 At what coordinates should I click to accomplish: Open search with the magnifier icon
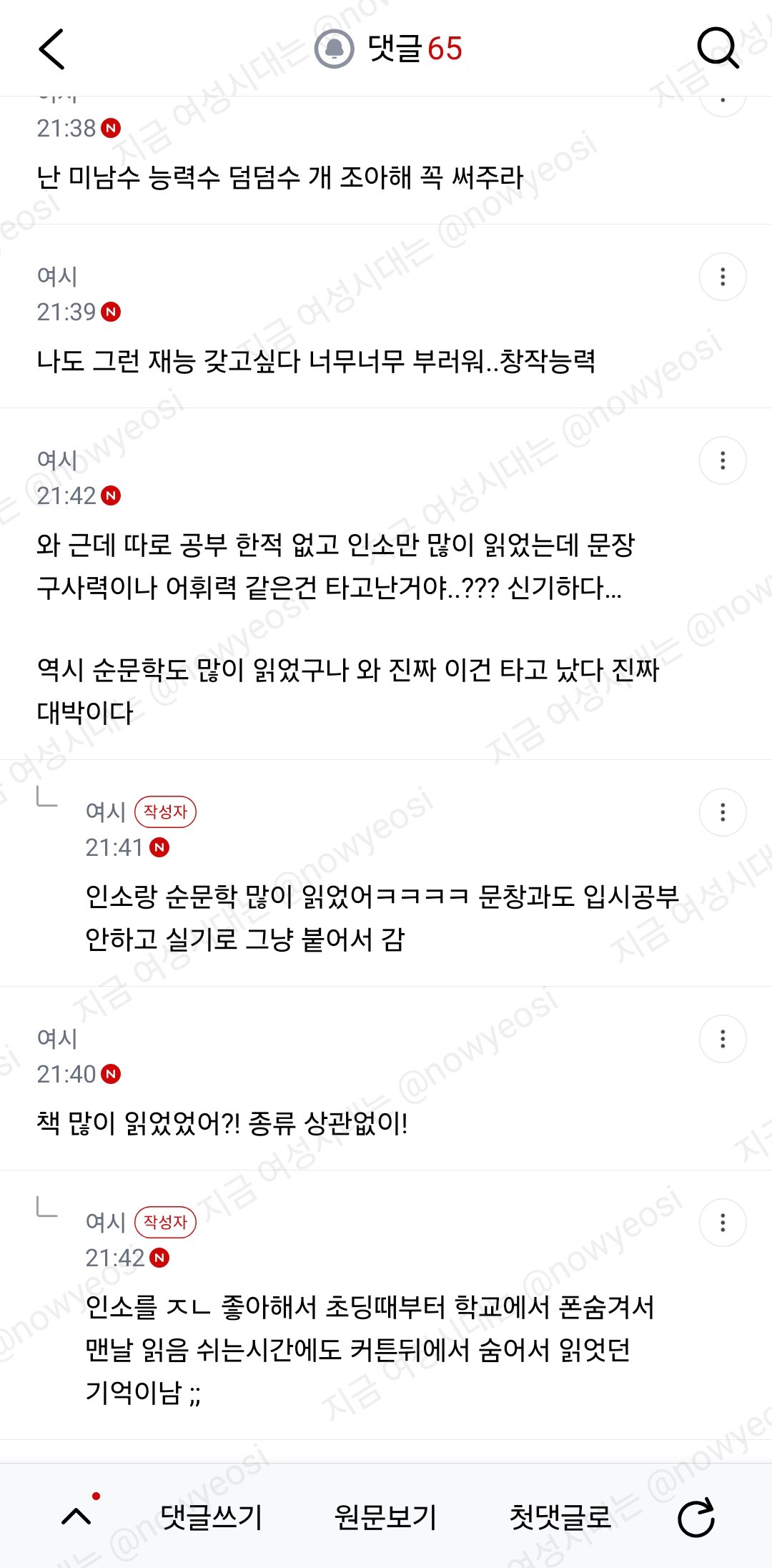point(718,48)
